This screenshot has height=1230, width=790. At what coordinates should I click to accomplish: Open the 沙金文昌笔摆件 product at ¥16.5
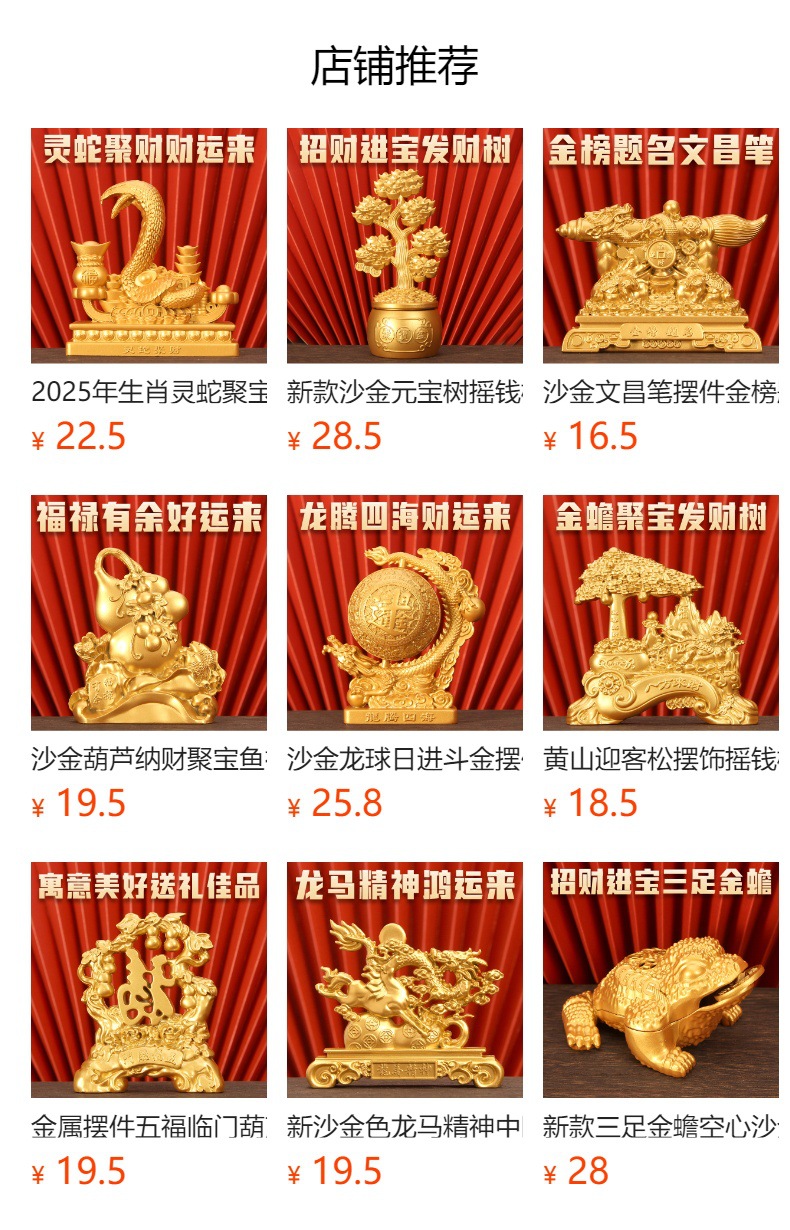pyautogui.click(x=661, y=291)
